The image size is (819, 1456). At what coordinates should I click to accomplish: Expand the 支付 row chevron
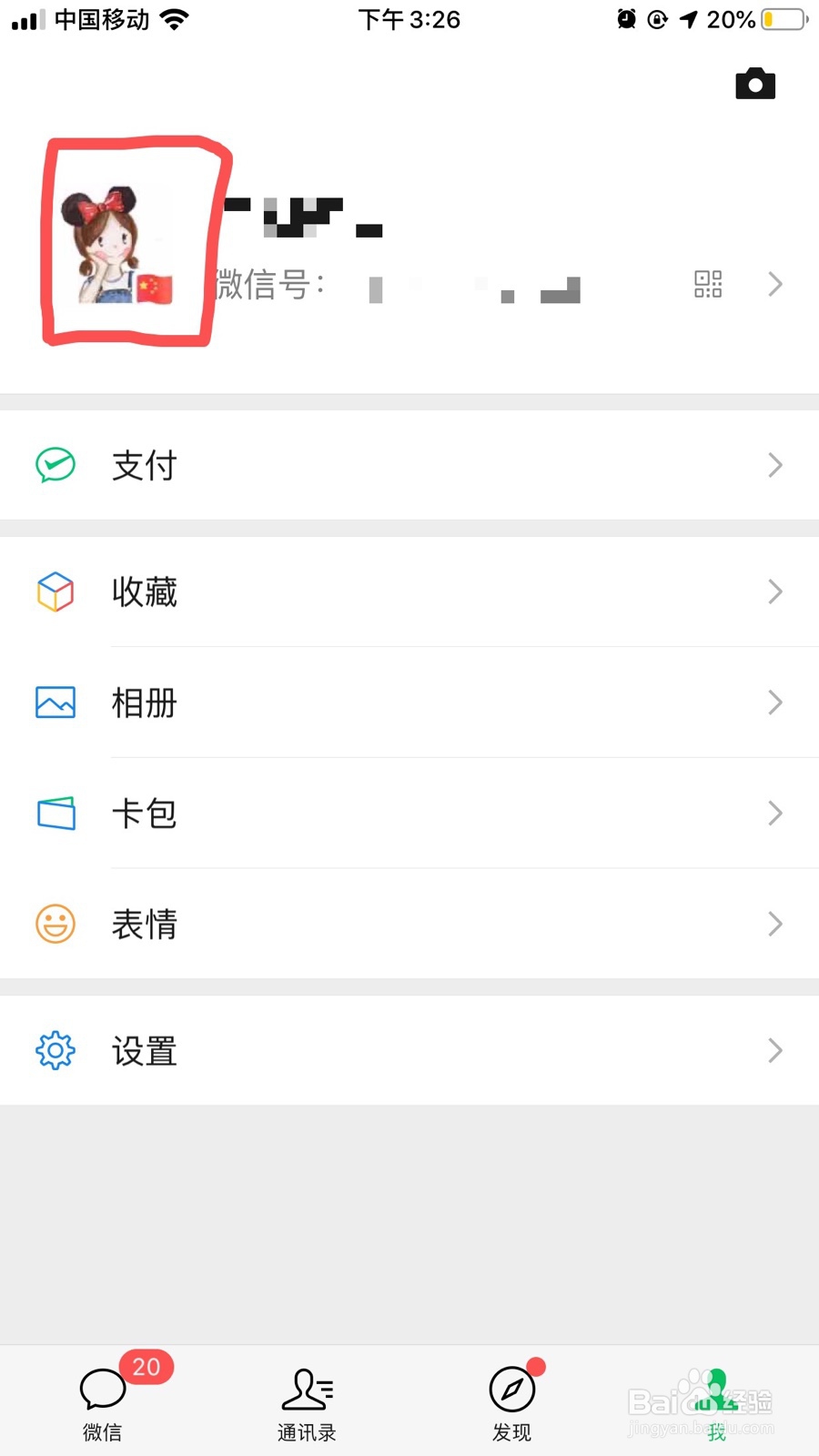point(775,465)
